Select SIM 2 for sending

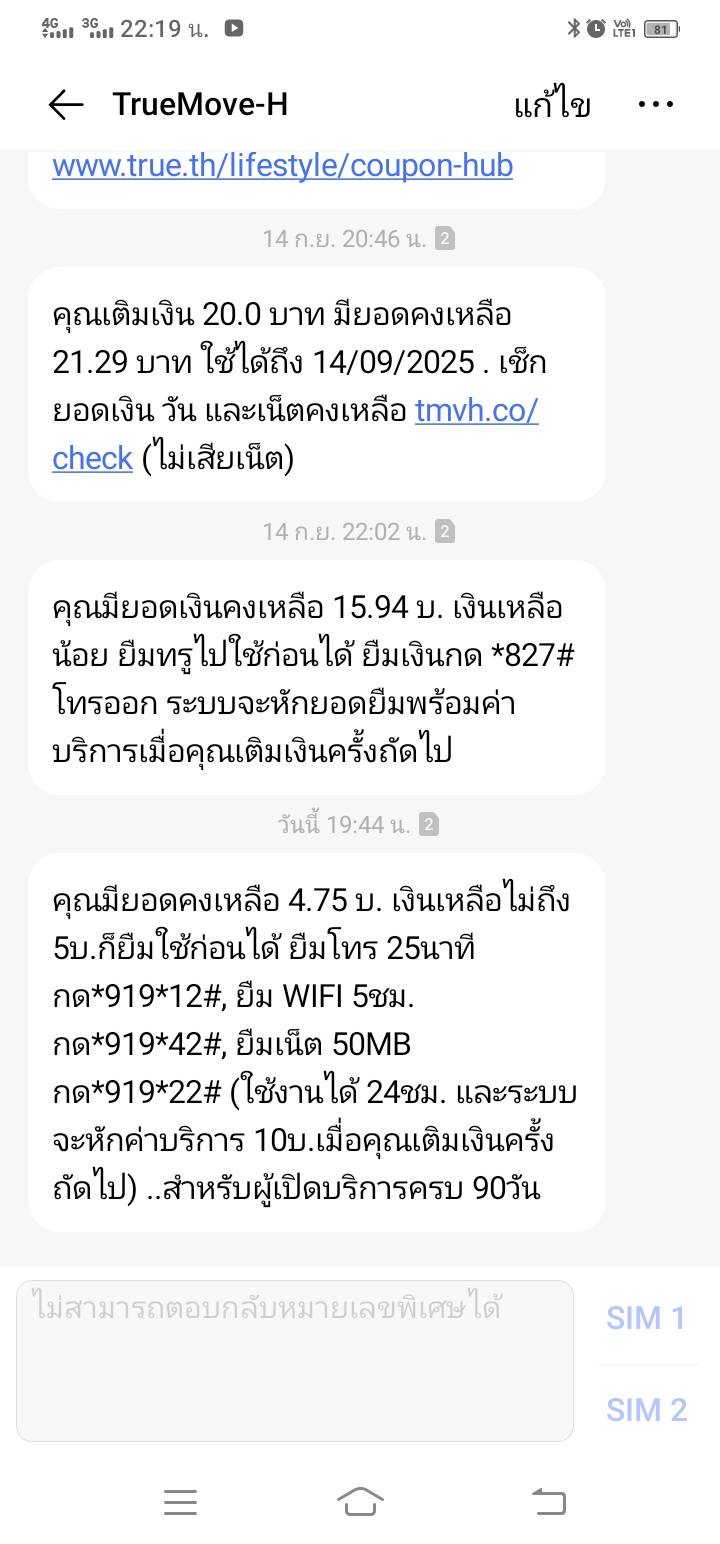coord(646,1409)
